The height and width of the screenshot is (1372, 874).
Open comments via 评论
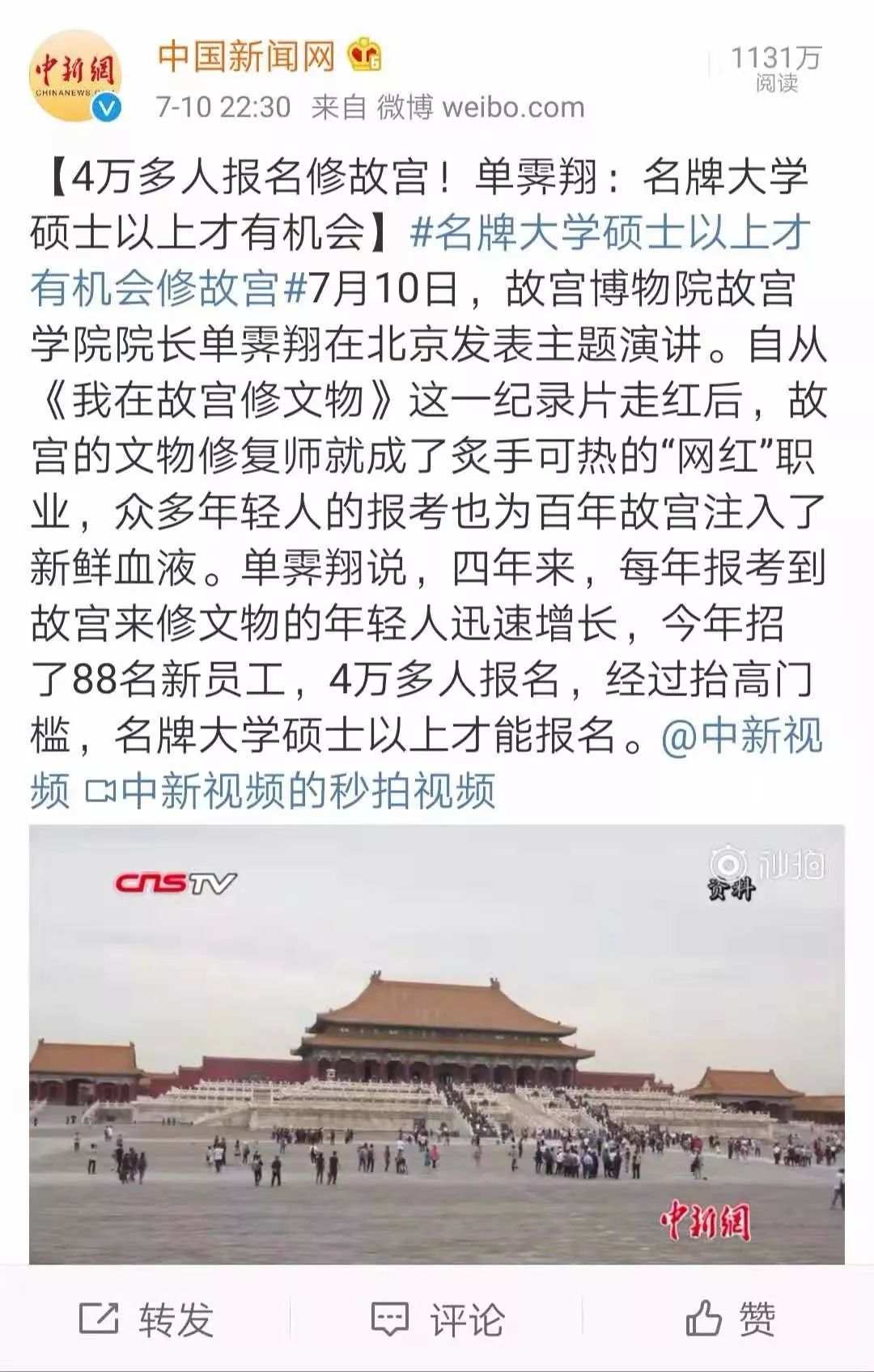point(437,1319)
